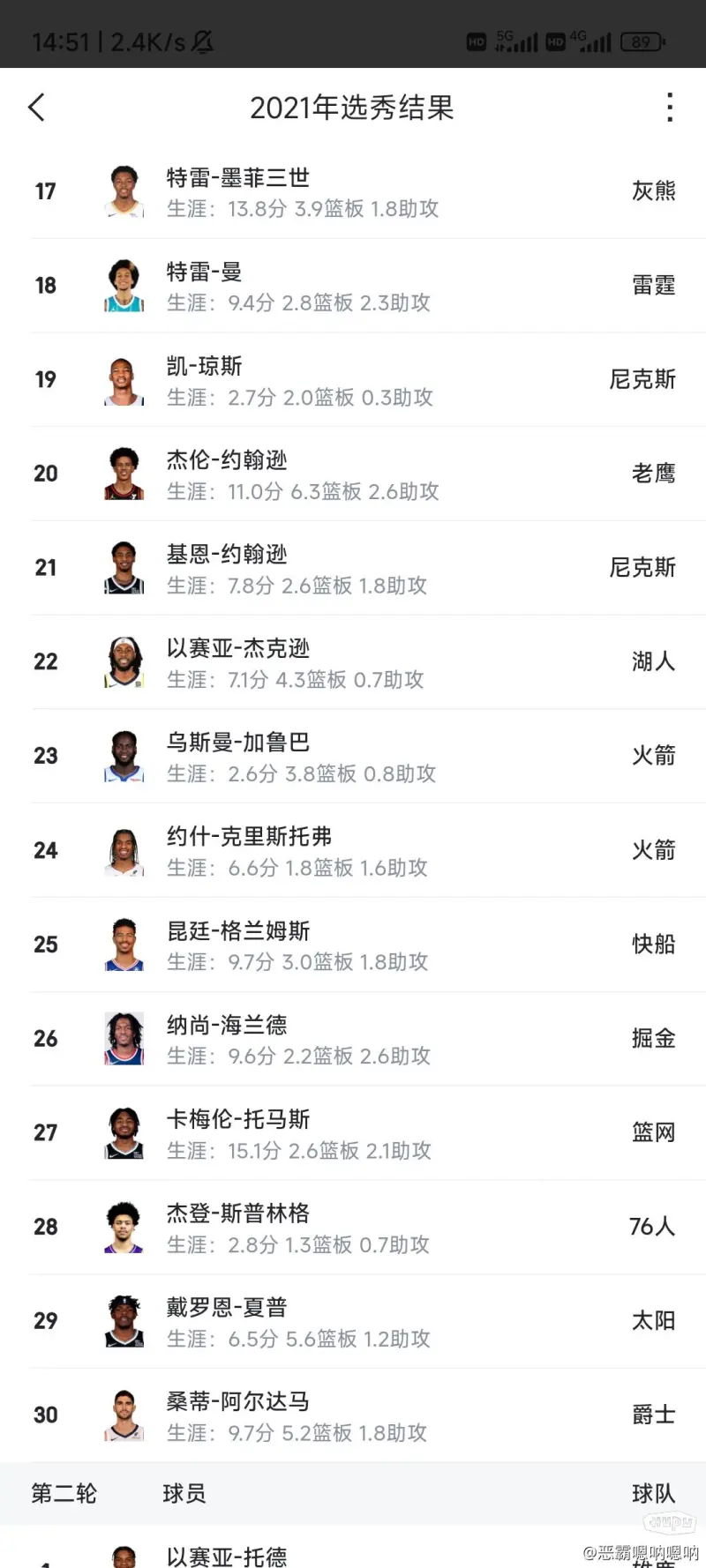View 杰伦-约翰逊 player details
Image resolution: width=706 pixels, height=1568 pixels.
pyautogui.click(x=353, y=474)
